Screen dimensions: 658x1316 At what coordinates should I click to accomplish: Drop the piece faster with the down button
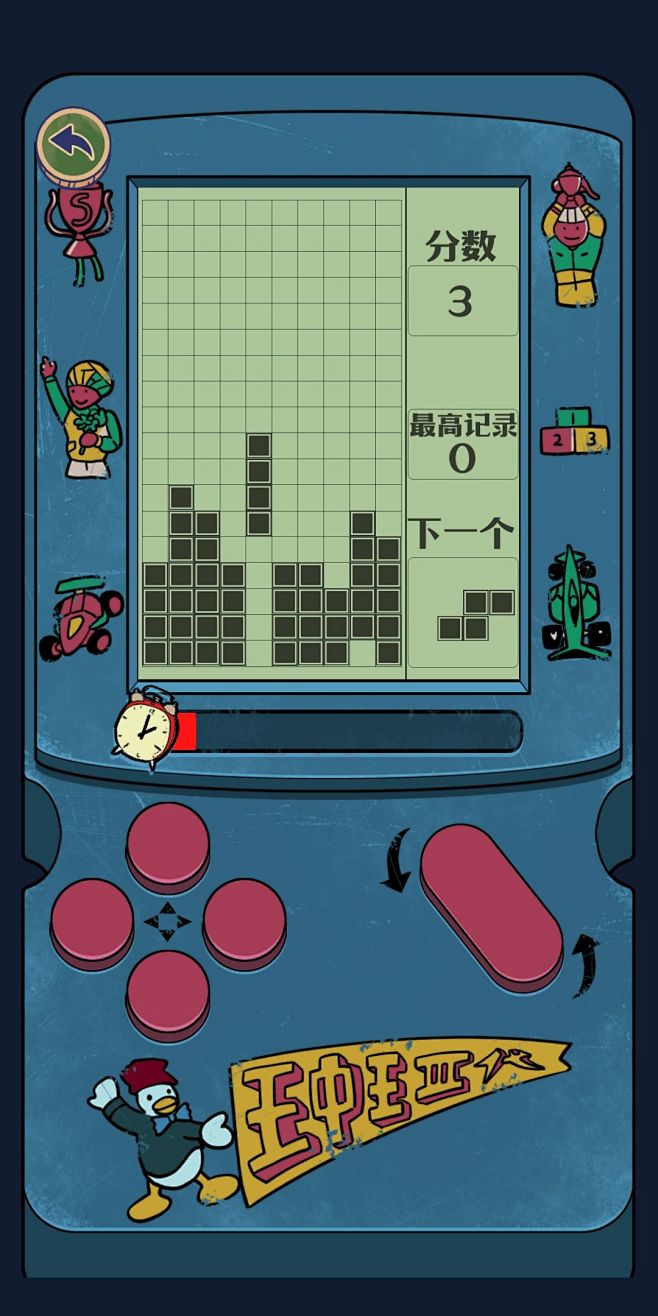168,994
